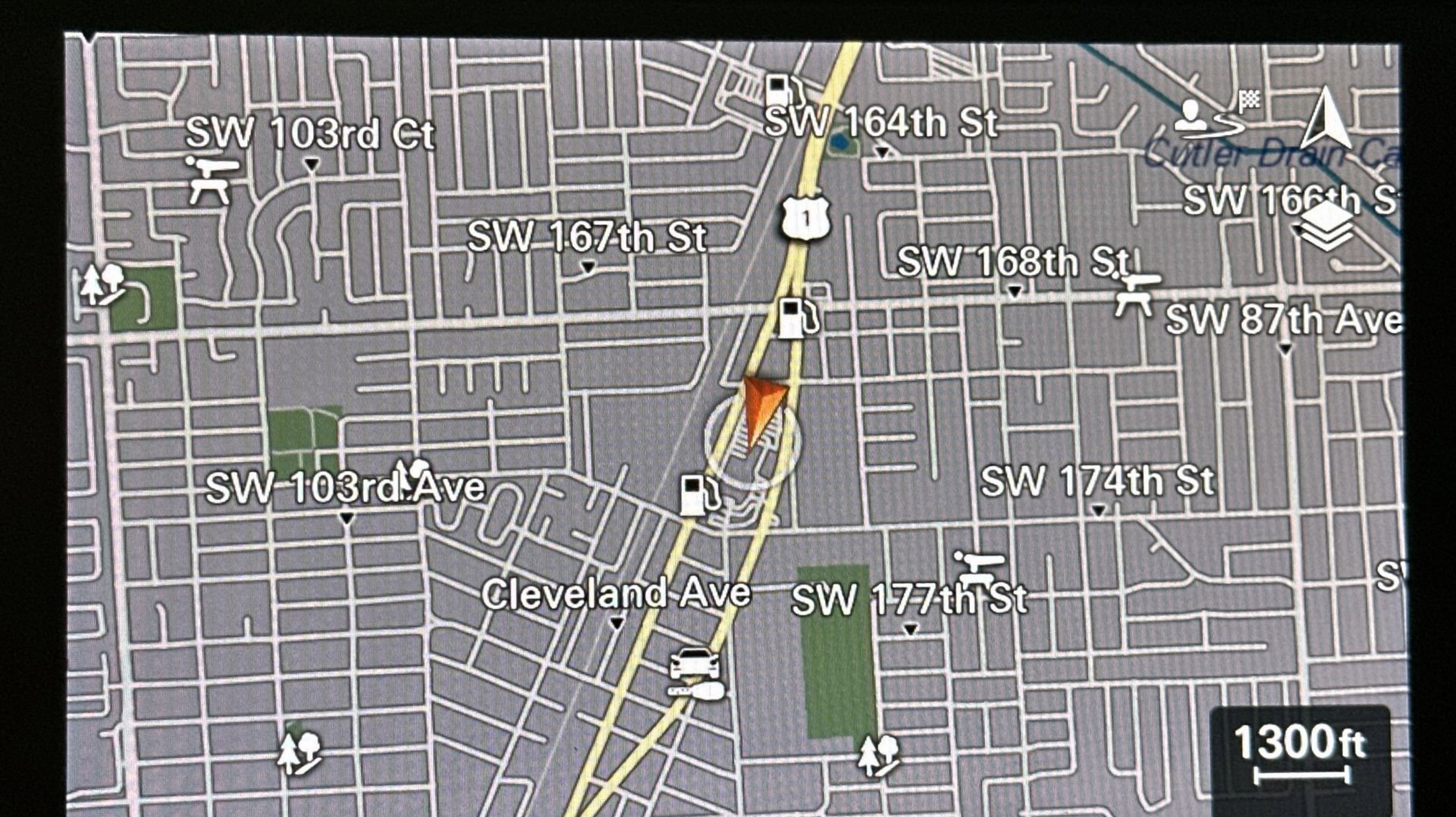1456x817 pixels.
Task: Select the car dealership marker on the map
Action: tap(694, 665)
